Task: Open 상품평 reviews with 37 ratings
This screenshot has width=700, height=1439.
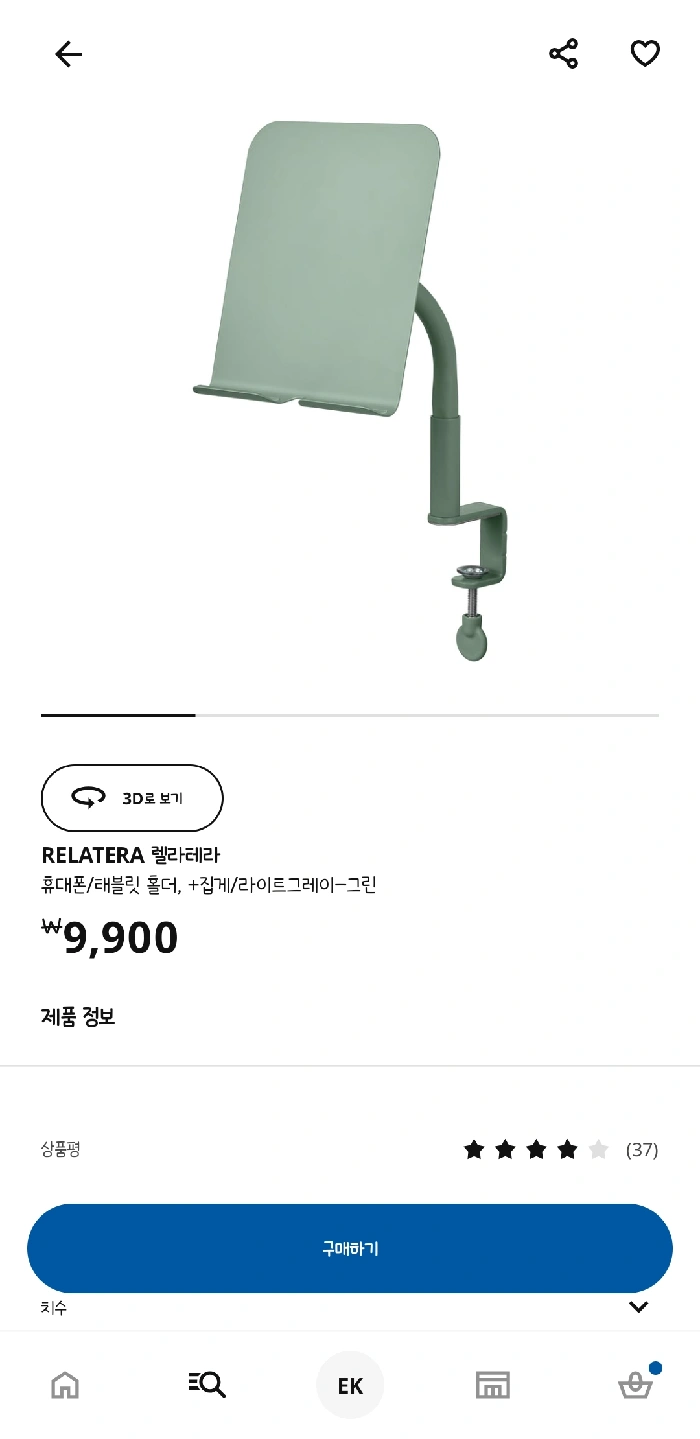Action: (x=350, y=1150)
